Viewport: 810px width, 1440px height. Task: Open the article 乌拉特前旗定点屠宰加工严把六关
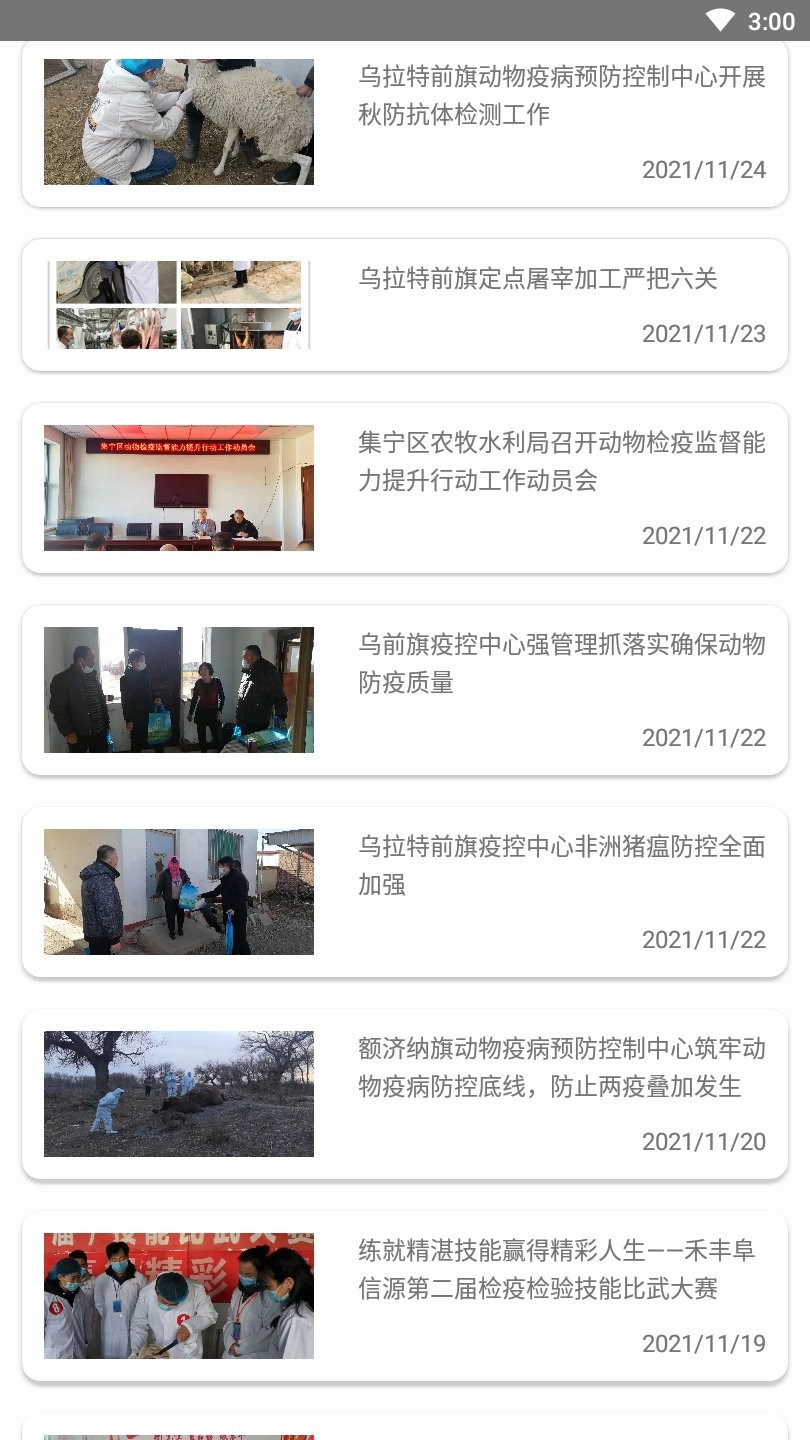(x=538, y=279)
